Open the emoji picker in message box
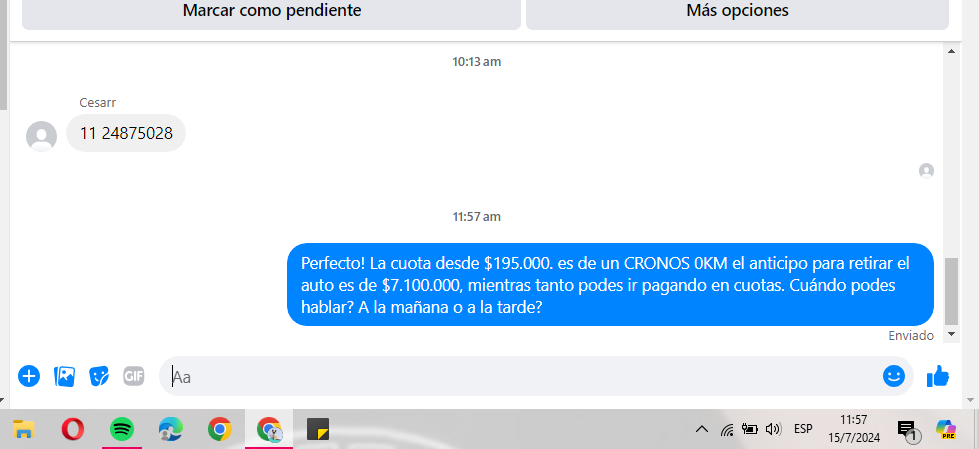Image resolution: width=979 pixels, height=449 pixels. pyautogui.click(x=894, y=376)
